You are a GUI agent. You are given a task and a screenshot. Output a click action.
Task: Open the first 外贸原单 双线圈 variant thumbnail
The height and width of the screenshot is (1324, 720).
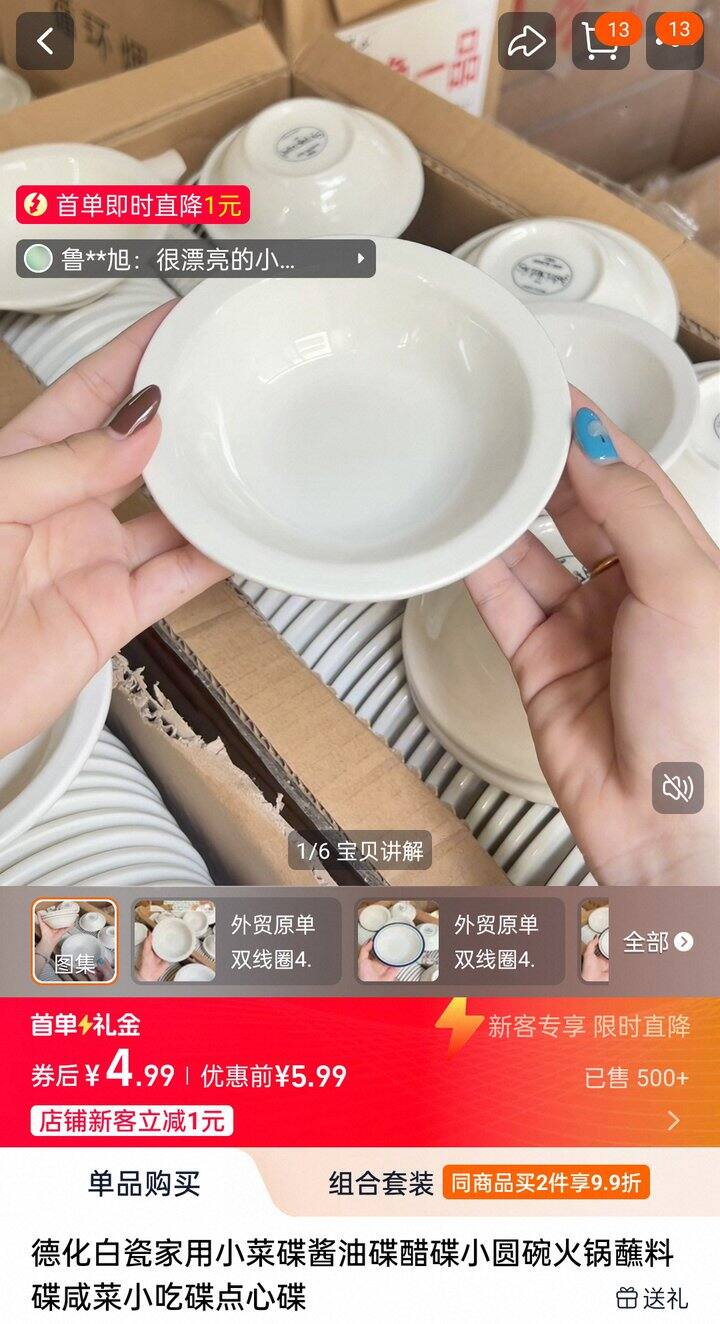(x=237, y=941)
